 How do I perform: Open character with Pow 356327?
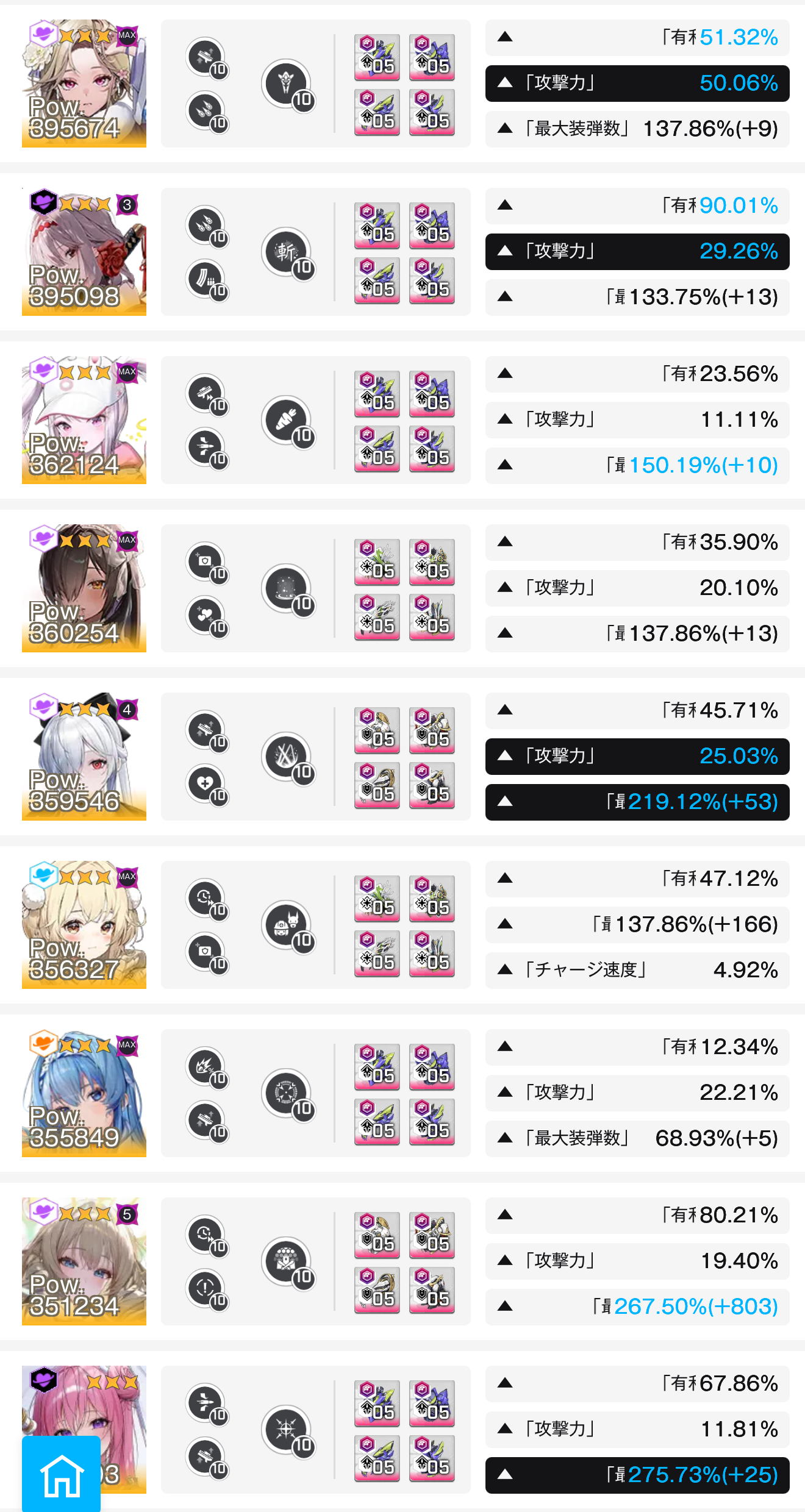pyautogui.click(x=84, y=925)
